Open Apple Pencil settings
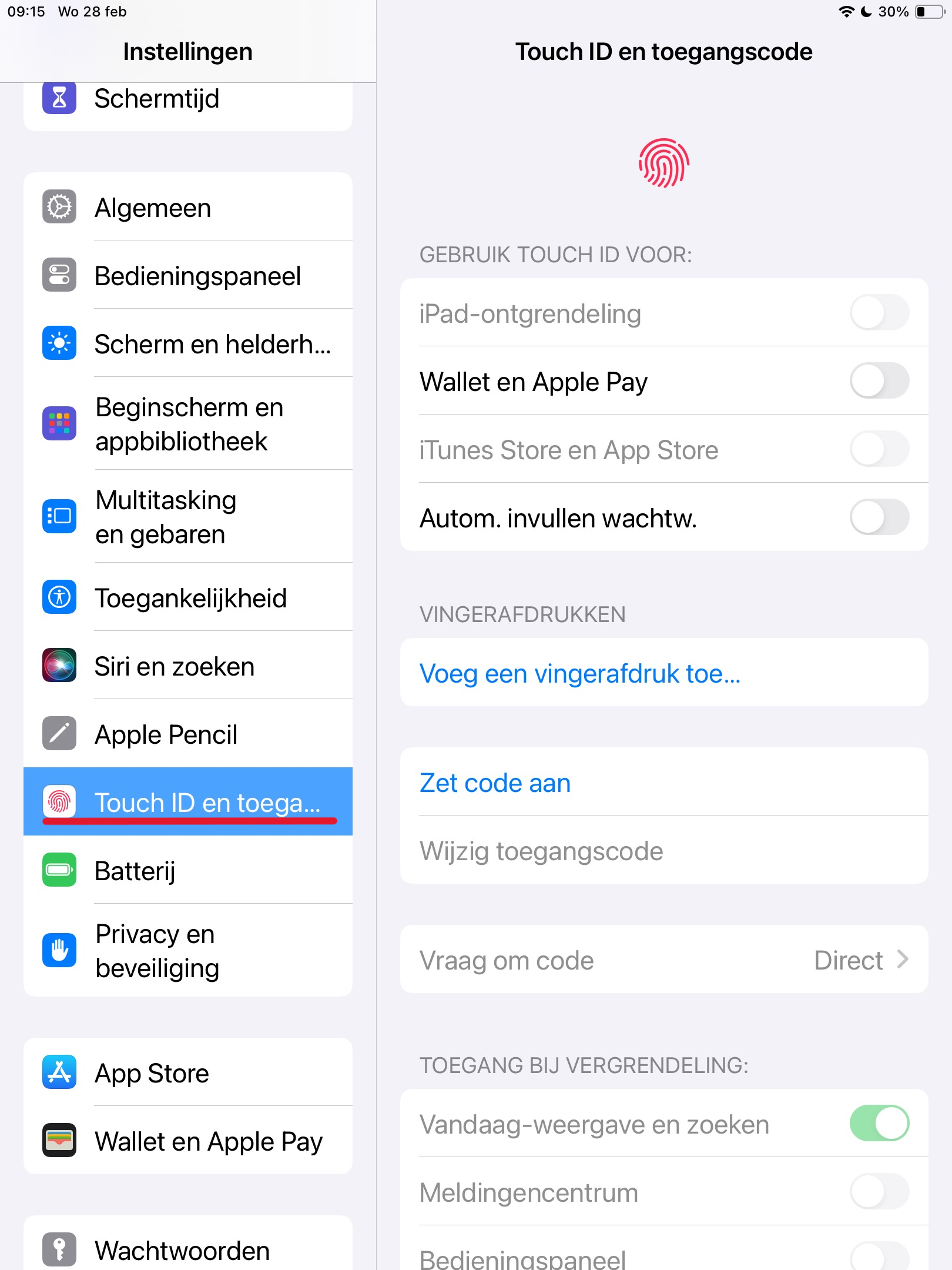Viewport: 952px width, 1270px height. click(188, 734)
